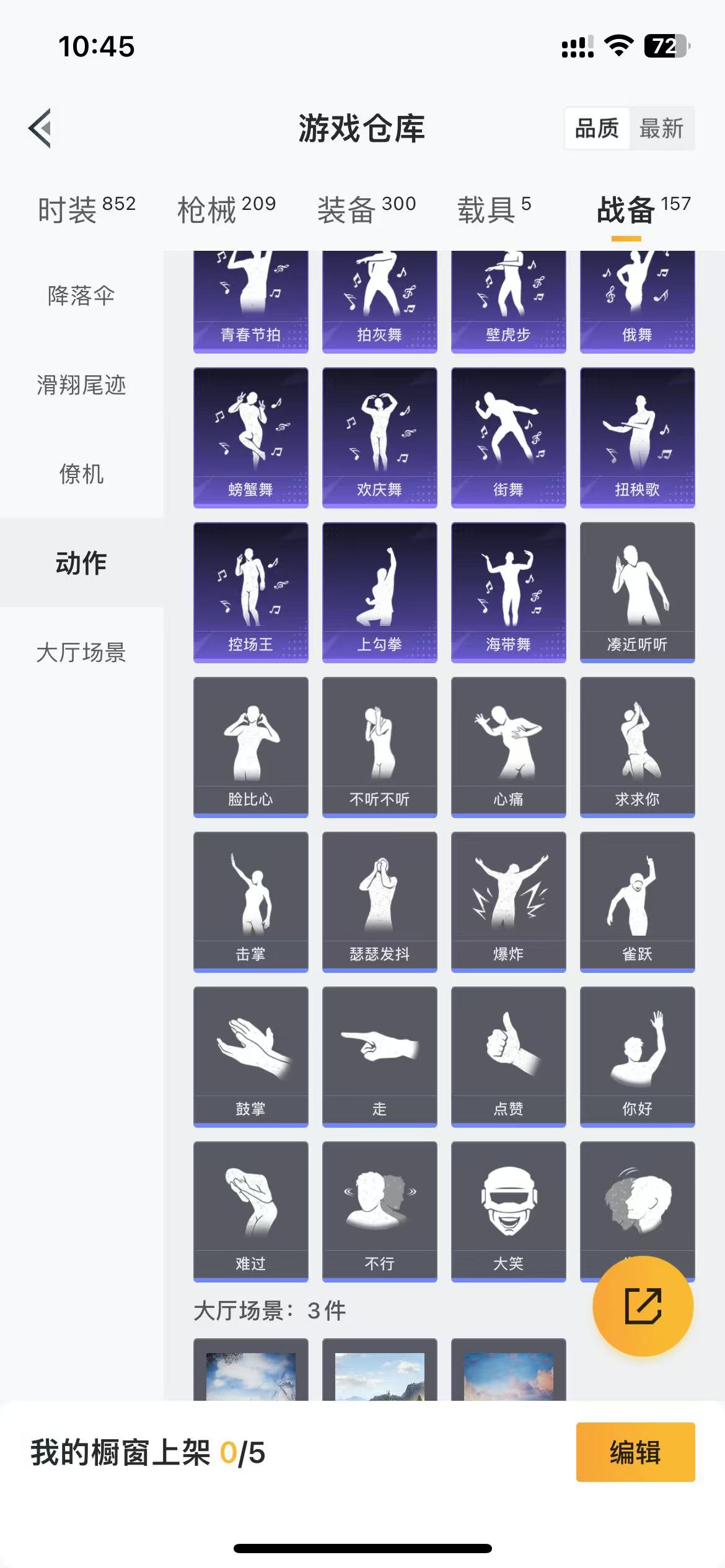This screenshot has width=725, height=1568.
Task: Open the 僚机 category
Action: coord(81,474)
